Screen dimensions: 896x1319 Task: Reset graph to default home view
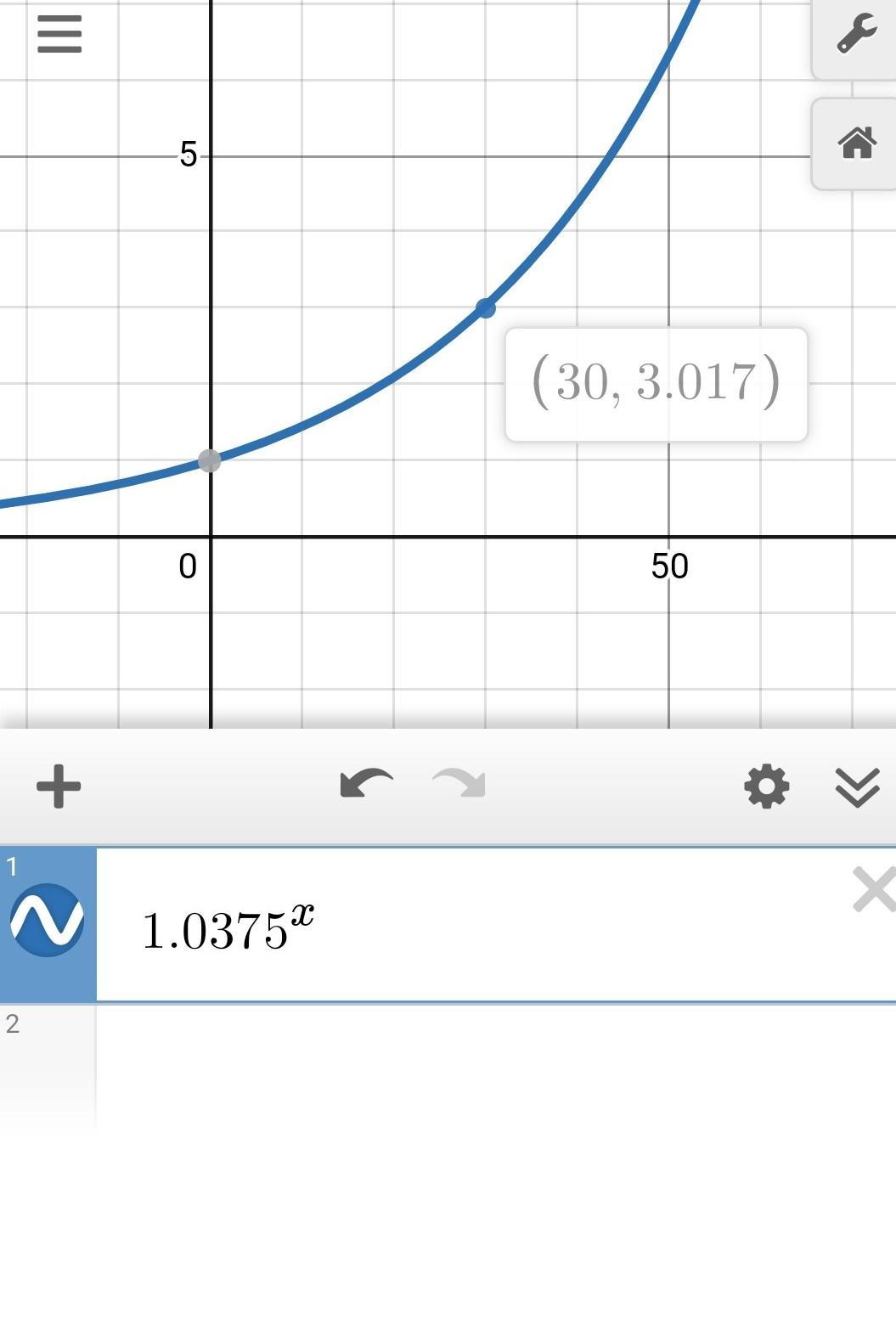point(856,144)
